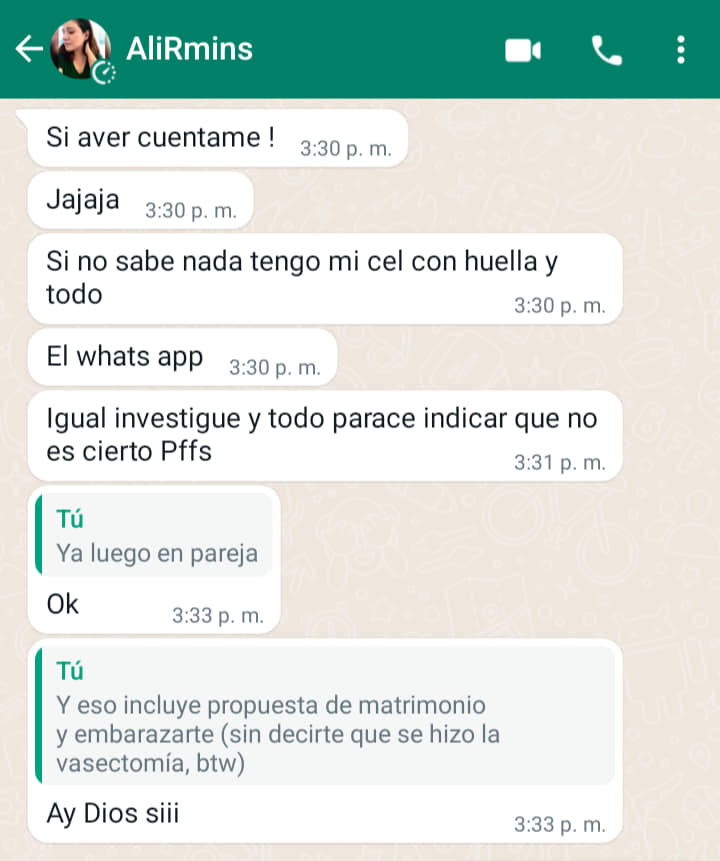
Task: Select the 'Ok' message bubble
Action: (x=62, y=604)
